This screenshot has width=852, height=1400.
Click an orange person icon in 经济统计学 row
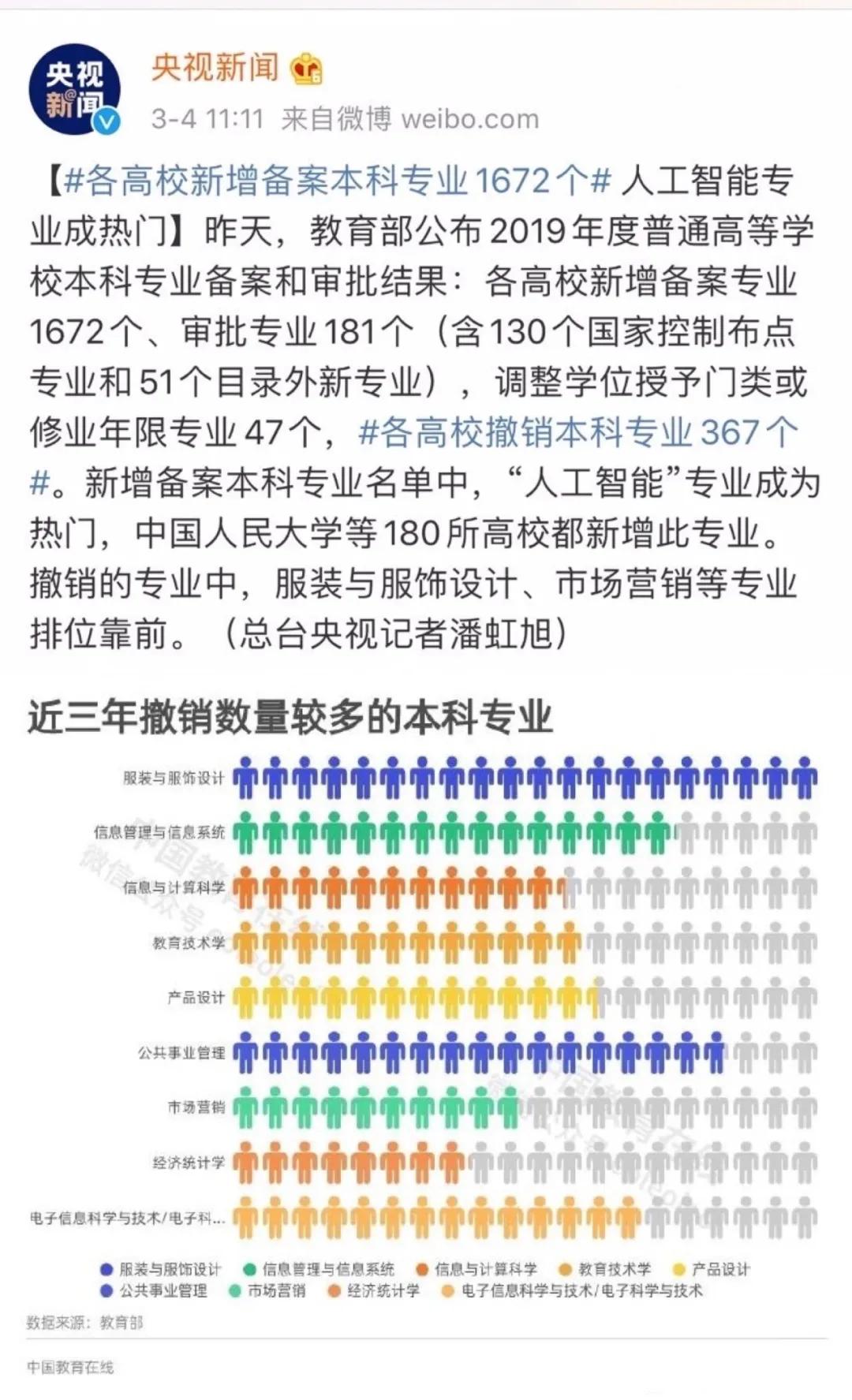pyautogui.click(x=316, y=1161)
